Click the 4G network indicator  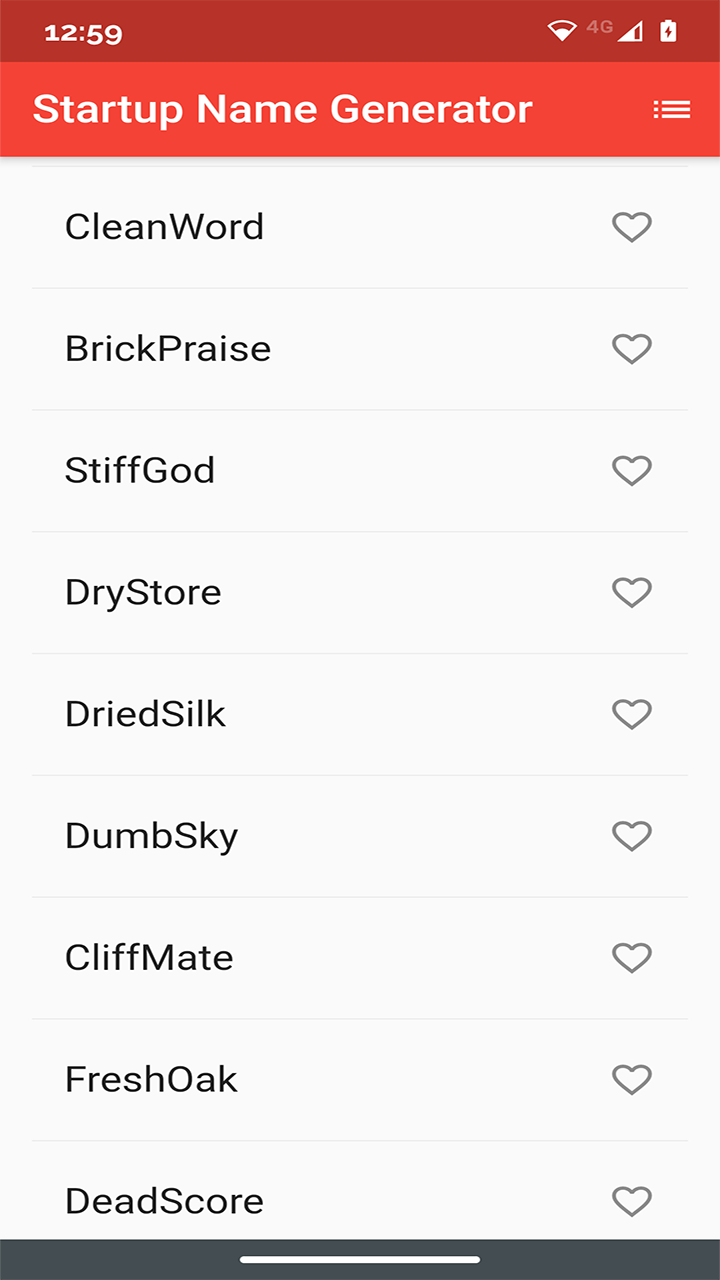[x=600, y=27]
